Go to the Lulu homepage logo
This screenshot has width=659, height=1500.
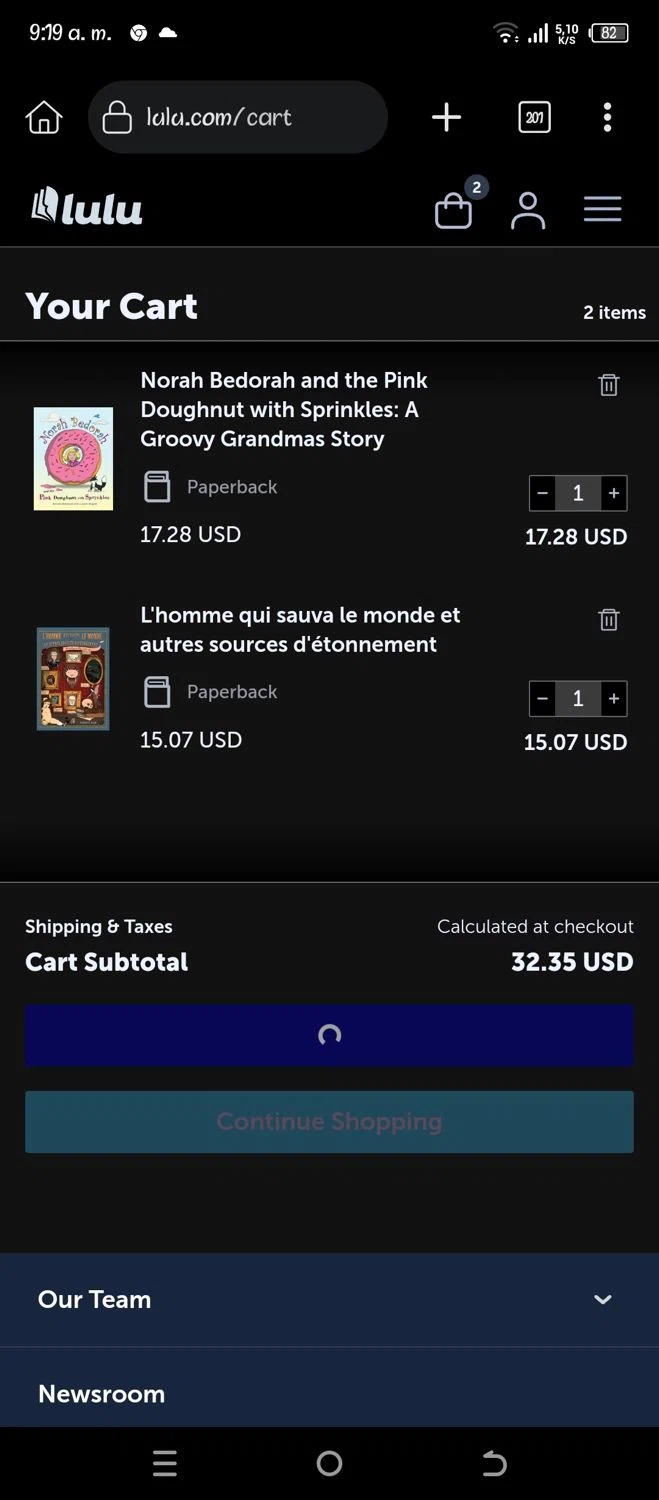point(87,207)
